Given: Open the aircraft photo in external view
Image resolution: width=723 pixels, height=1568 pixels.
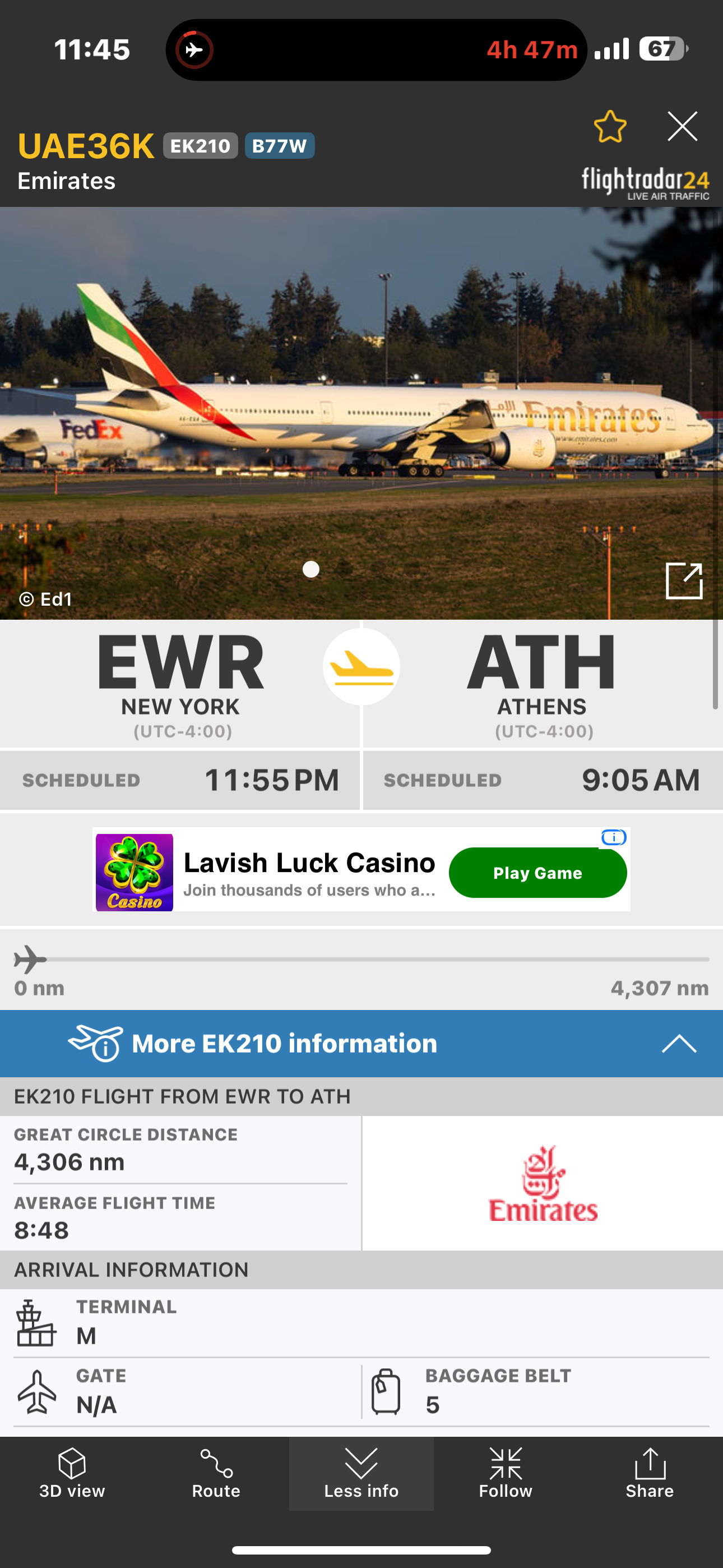Looking at the screenshot, I should pos(684,580).
